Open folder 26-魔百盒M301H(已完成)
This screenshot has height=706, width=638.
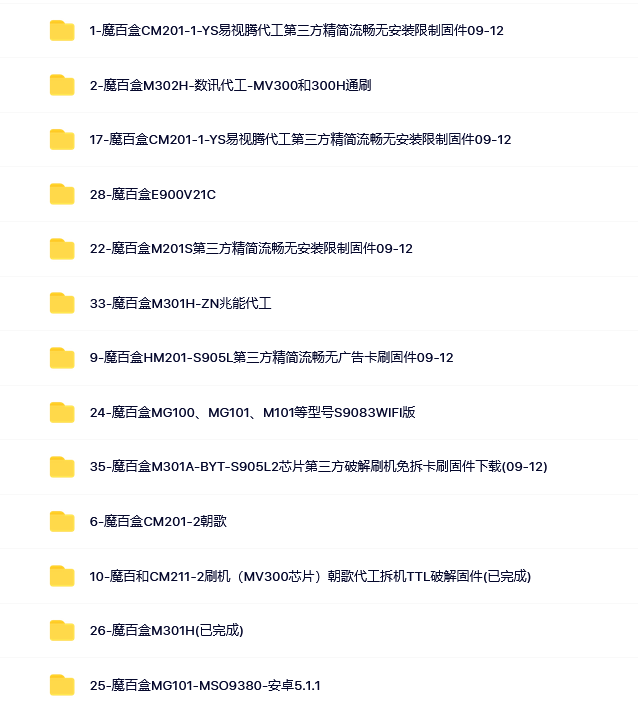(x=166, y=630)
